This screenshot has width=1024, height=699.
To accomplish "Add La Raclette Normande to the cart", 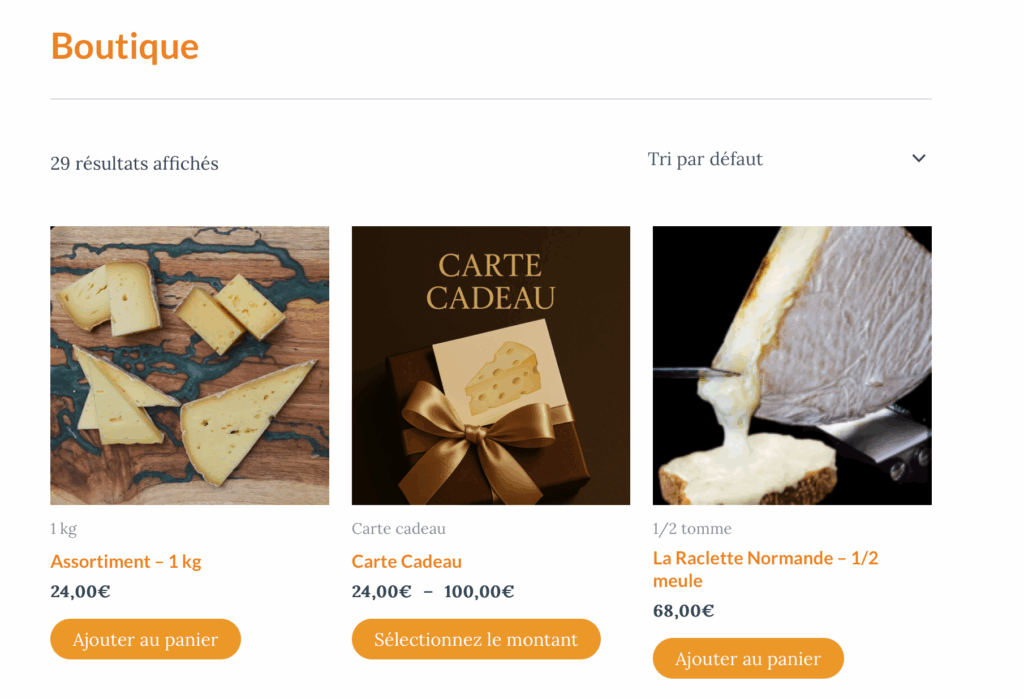I will (747, 659).
